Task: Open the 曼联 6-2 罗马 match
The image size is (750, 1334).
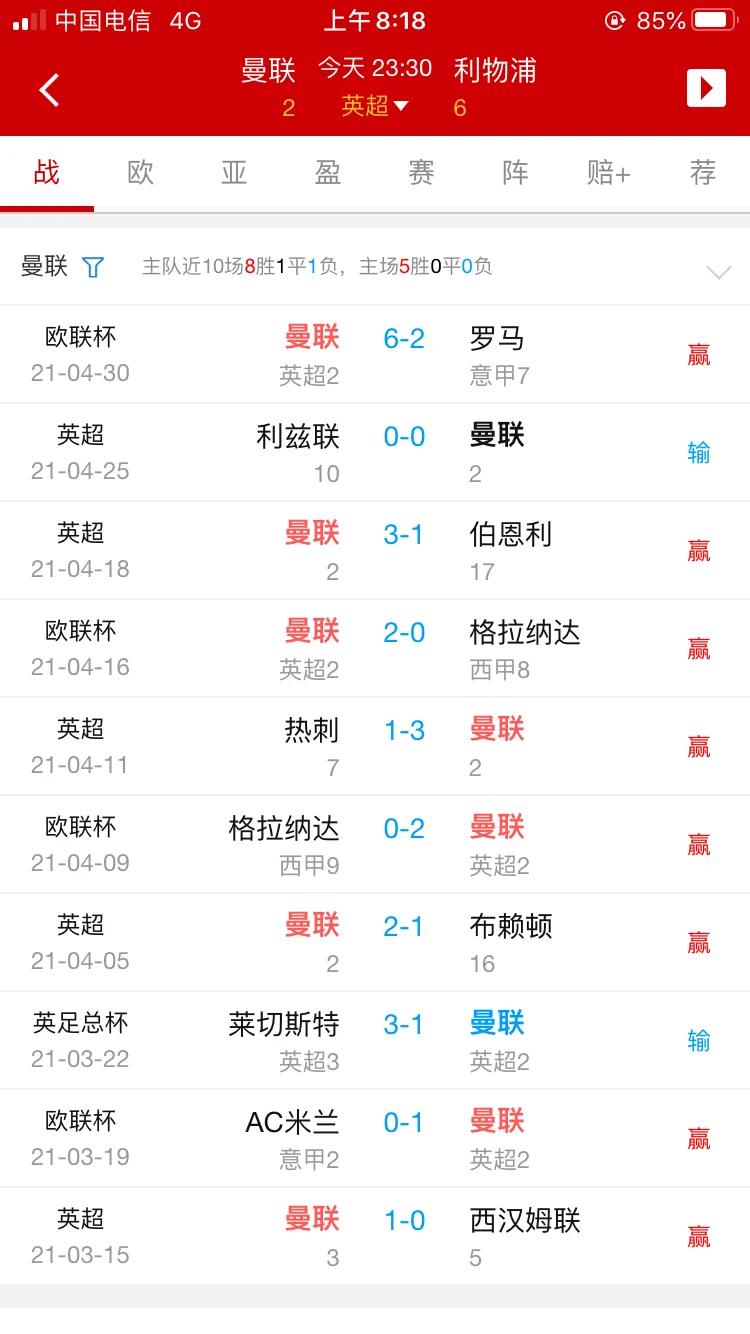Action: click(x=404, y=354)
